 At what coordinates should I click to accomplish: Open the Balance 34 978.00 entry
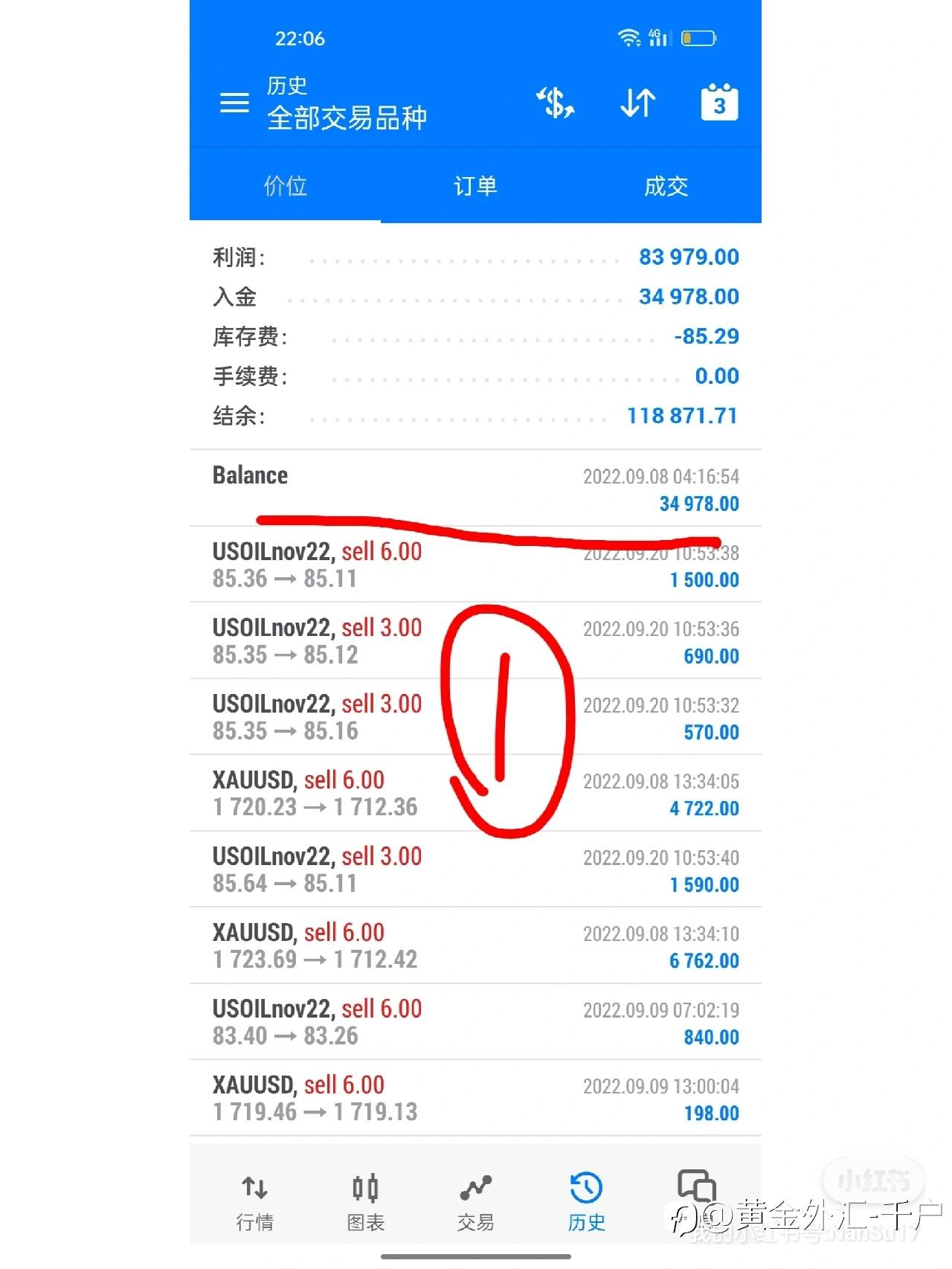476,488
